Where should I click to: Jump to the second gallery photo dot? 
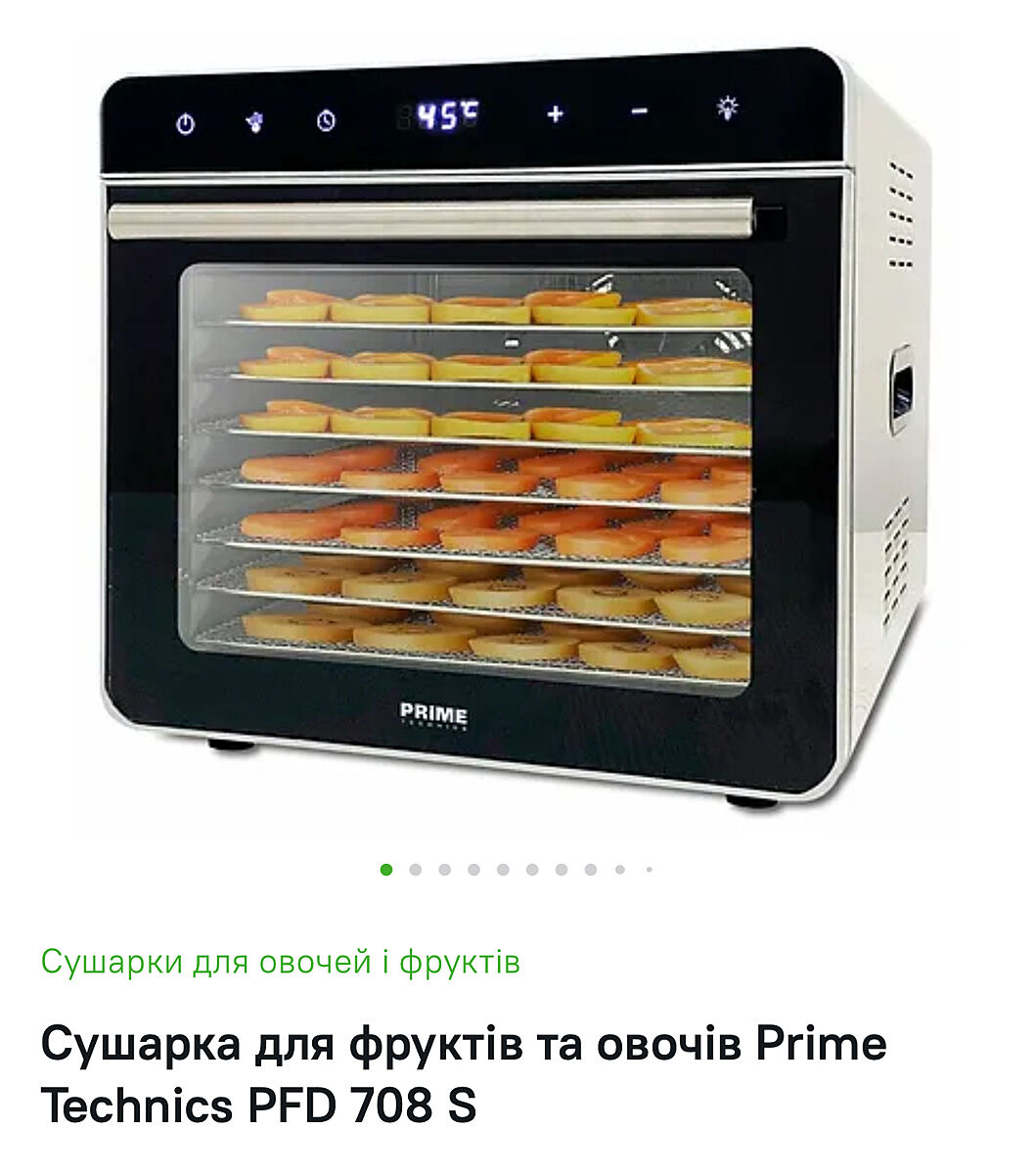coord(416,869)
